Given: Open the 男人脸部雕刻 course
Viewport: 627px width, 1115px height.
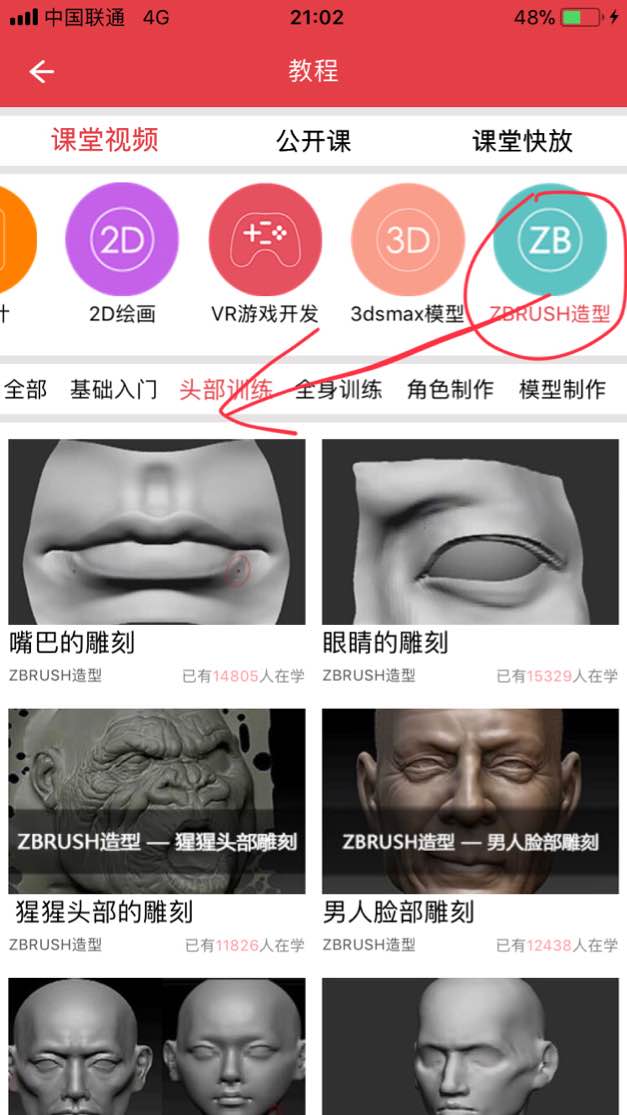Looking at the screenshot, I should (x=470, y=801).
